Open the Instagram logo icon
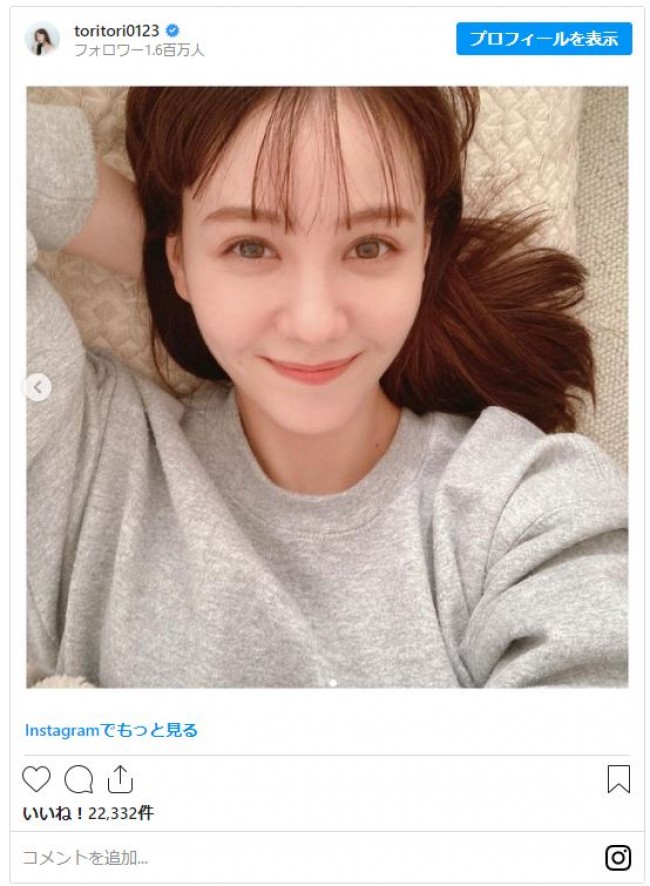650x886 pixels. 618,857
